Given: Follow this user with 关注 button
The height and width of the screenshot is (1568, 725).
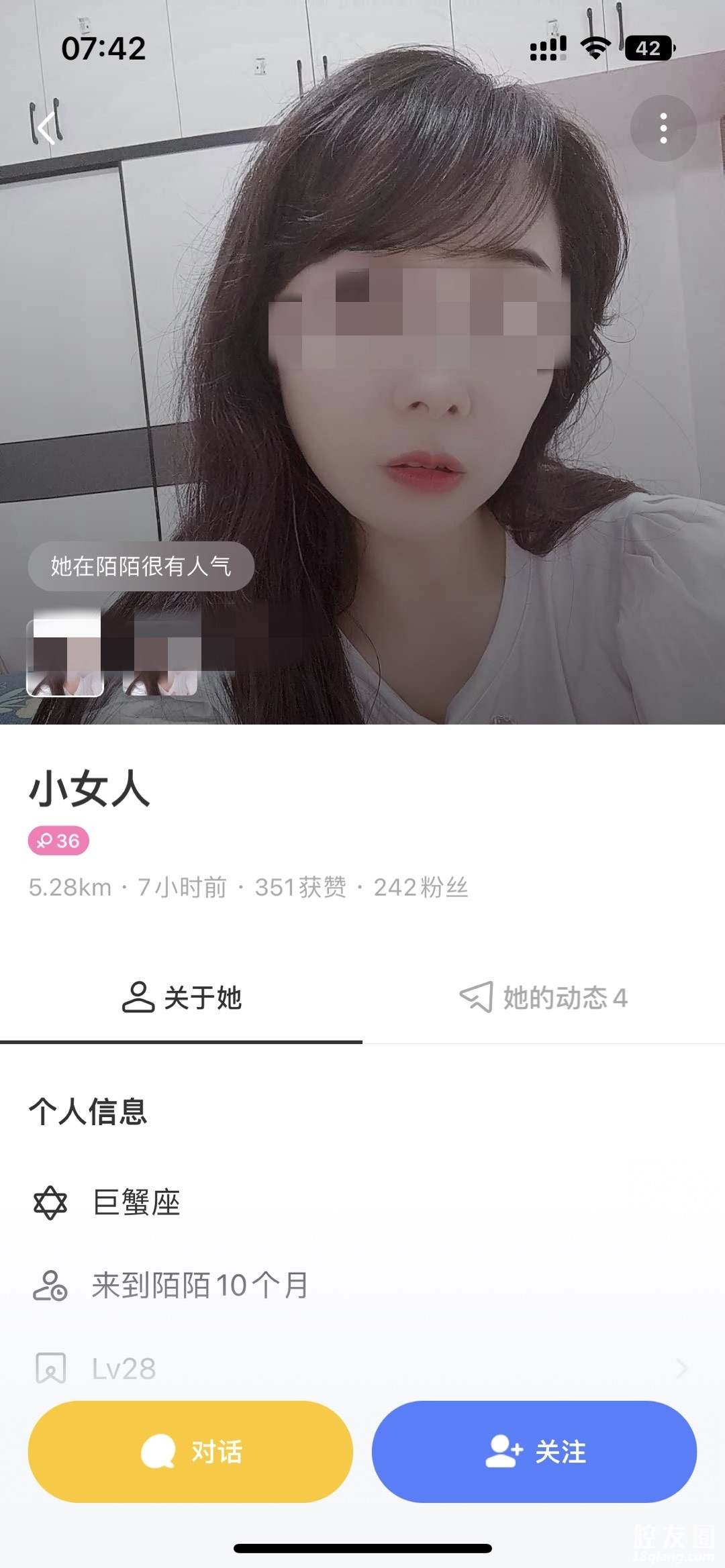Looking at the screenshot, I should point(534,1451).
